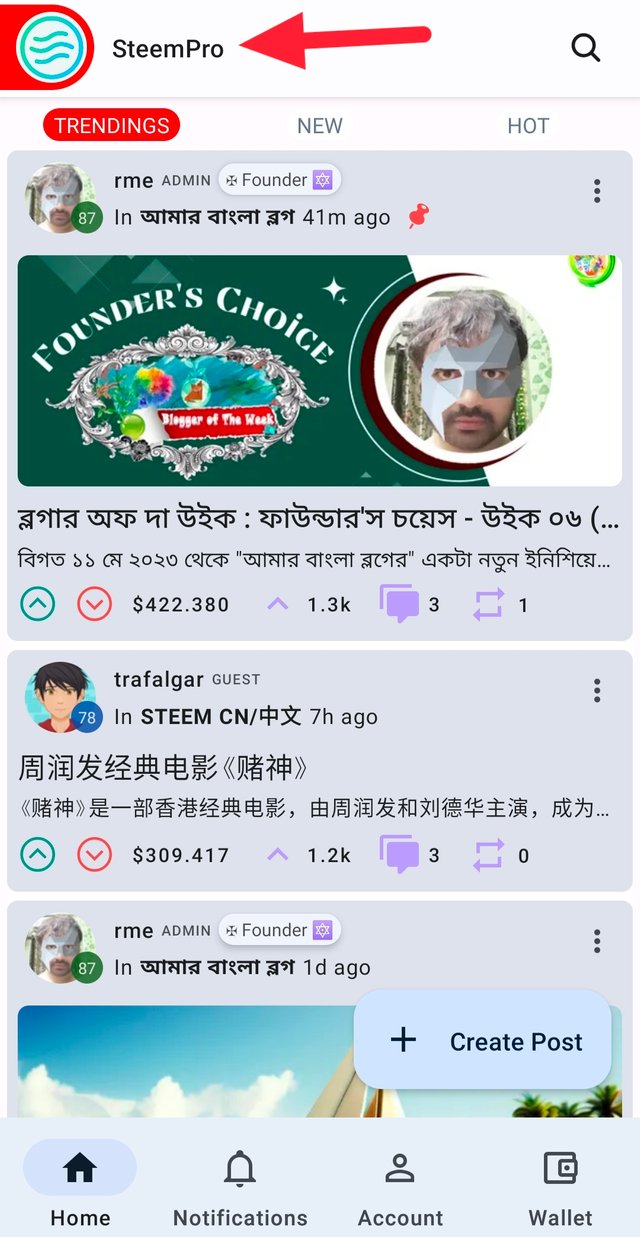Image resolution: width=640 pixels, height=1237 pixels.
Task: Tap Create Post button
Action: 483,1041
